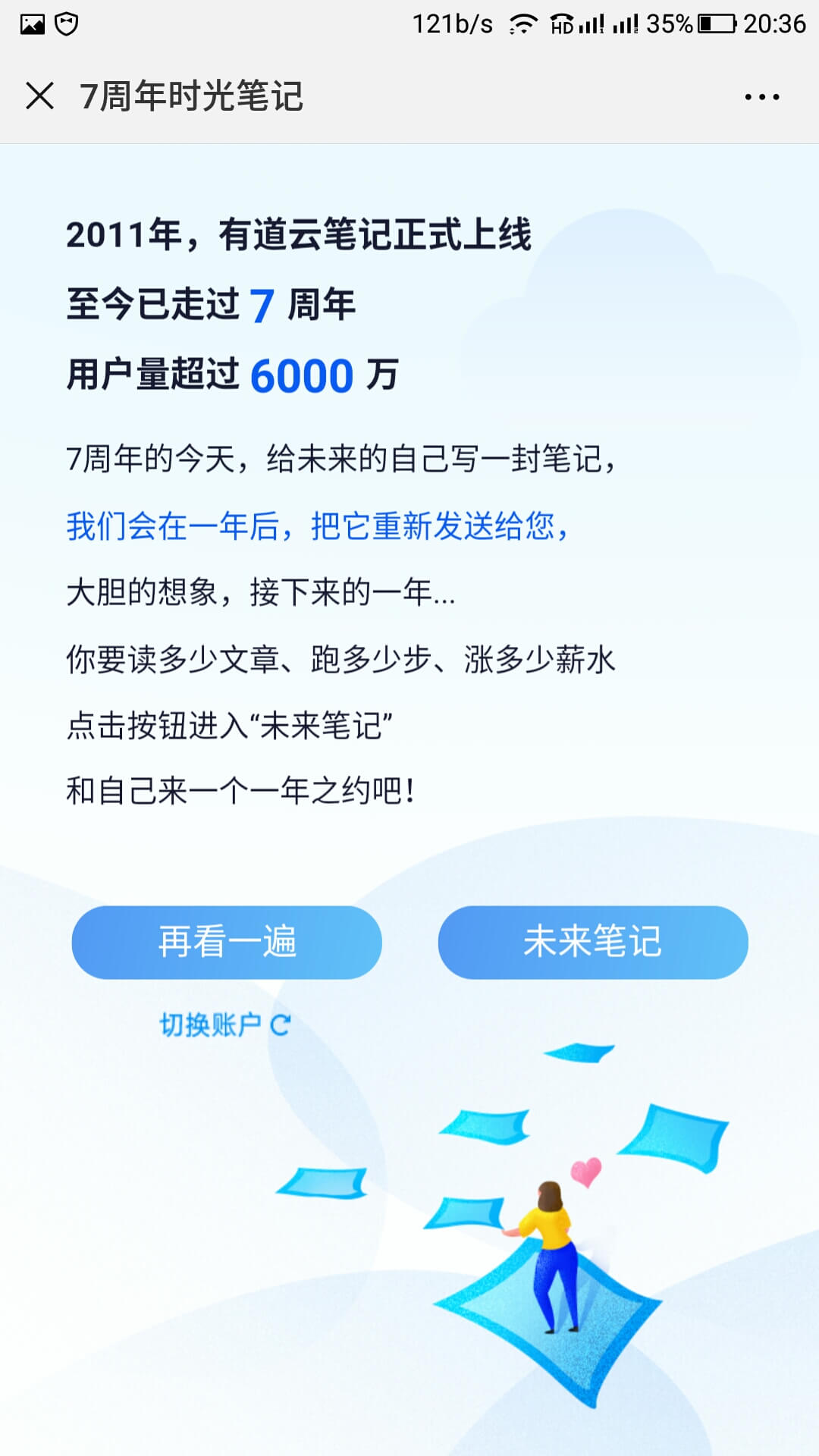Open the three-dot overflow menu
819x1456 pixels.
pos(761,97)
